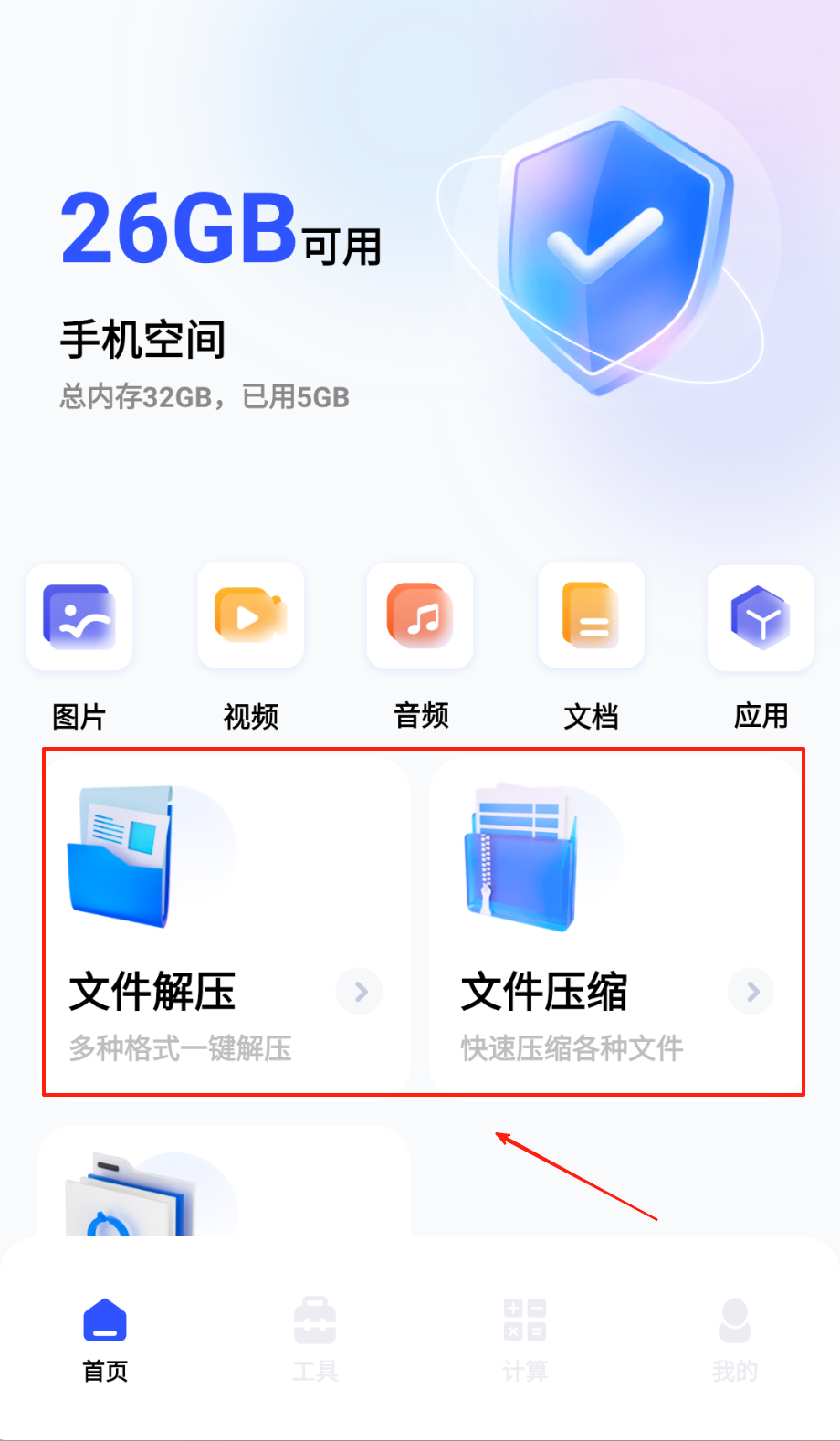Open the 视频 category

click(250, 618)
